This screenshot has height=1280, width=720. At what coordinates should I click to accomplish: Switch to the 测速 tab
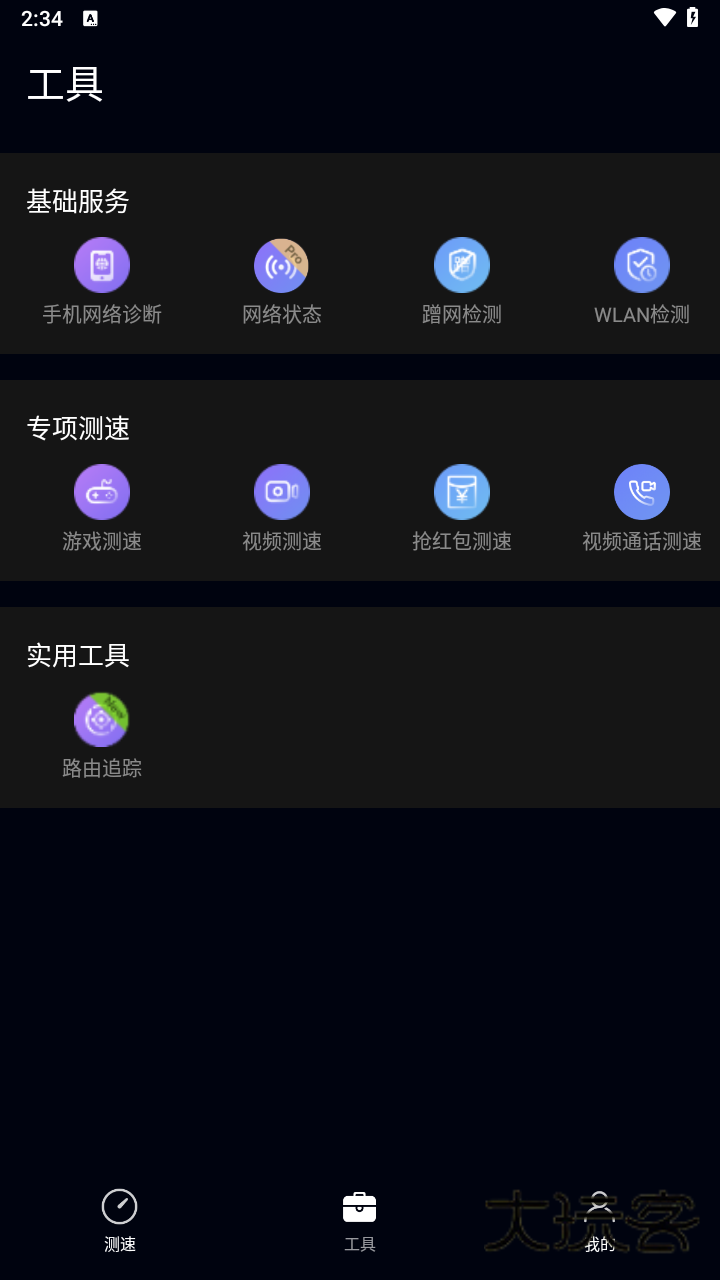point(120,1220)
